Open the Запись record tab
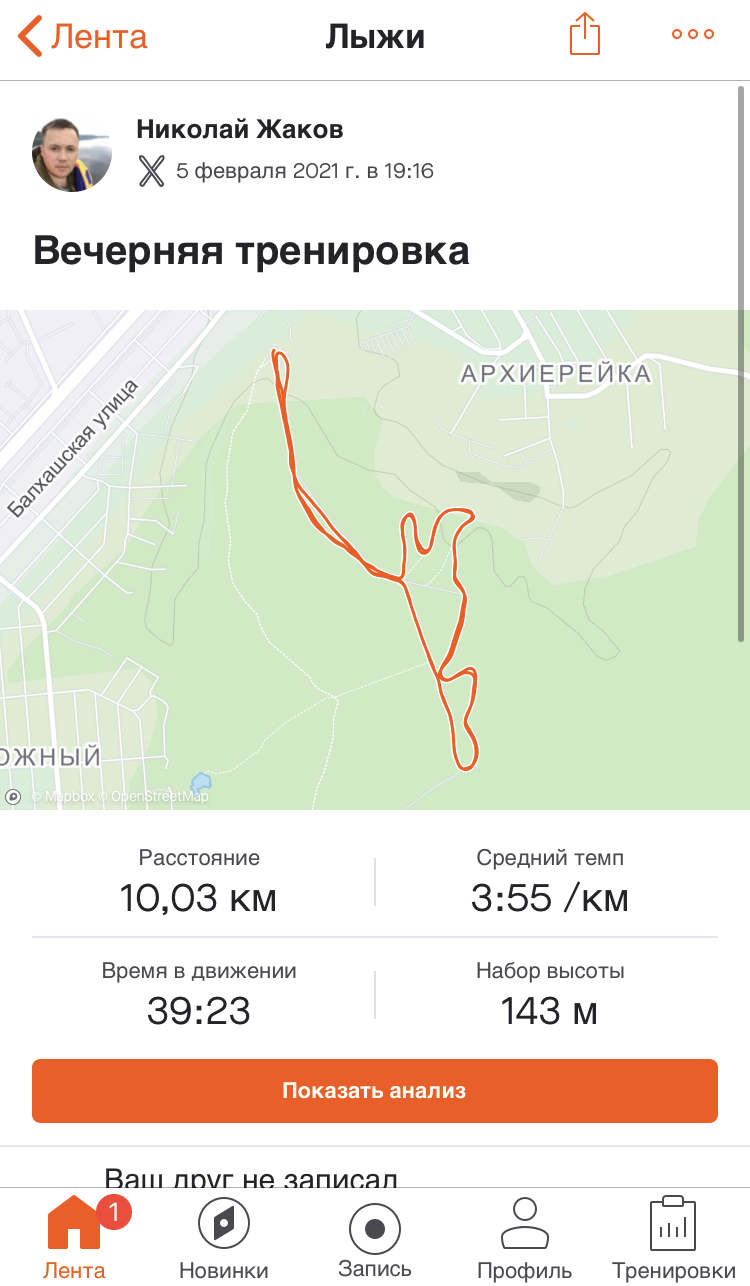Viewport: 750px width, 1286px height. pyautogui.click(x=375, y=1240)
